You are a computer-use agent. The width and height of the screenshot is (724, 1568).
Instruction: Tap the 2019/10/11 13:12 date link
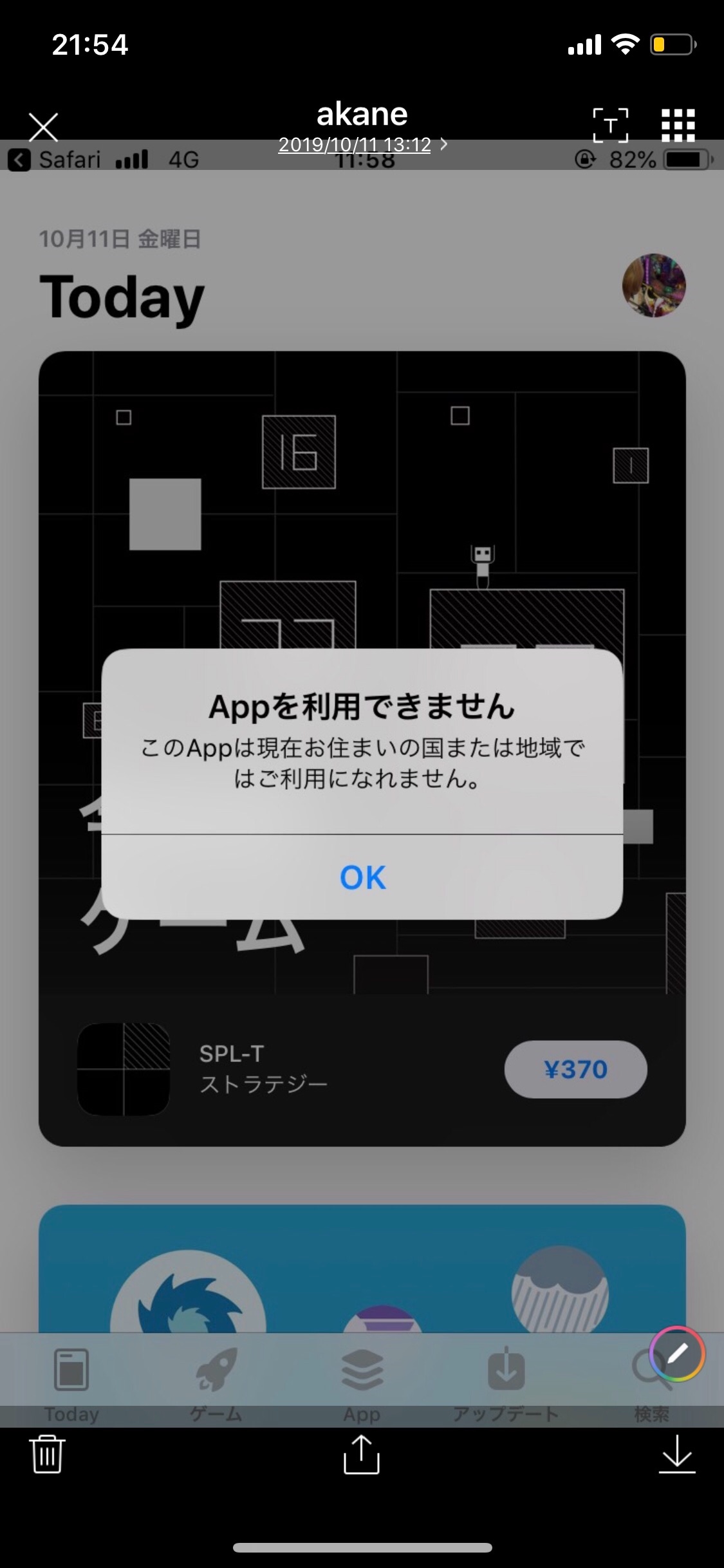[x=355, y=145]
